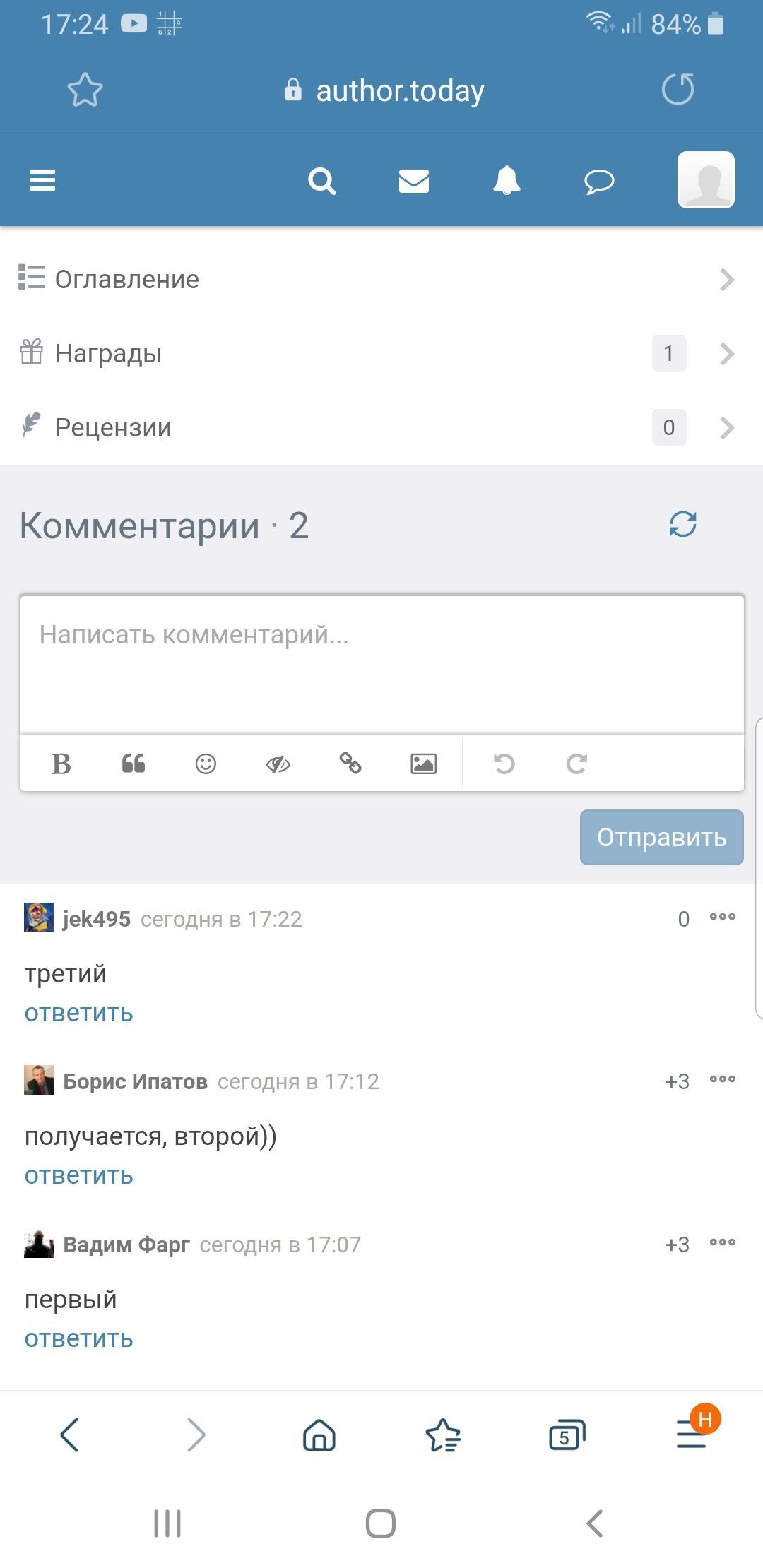
Task: Open the hamburger site menu
Action: 42,181
